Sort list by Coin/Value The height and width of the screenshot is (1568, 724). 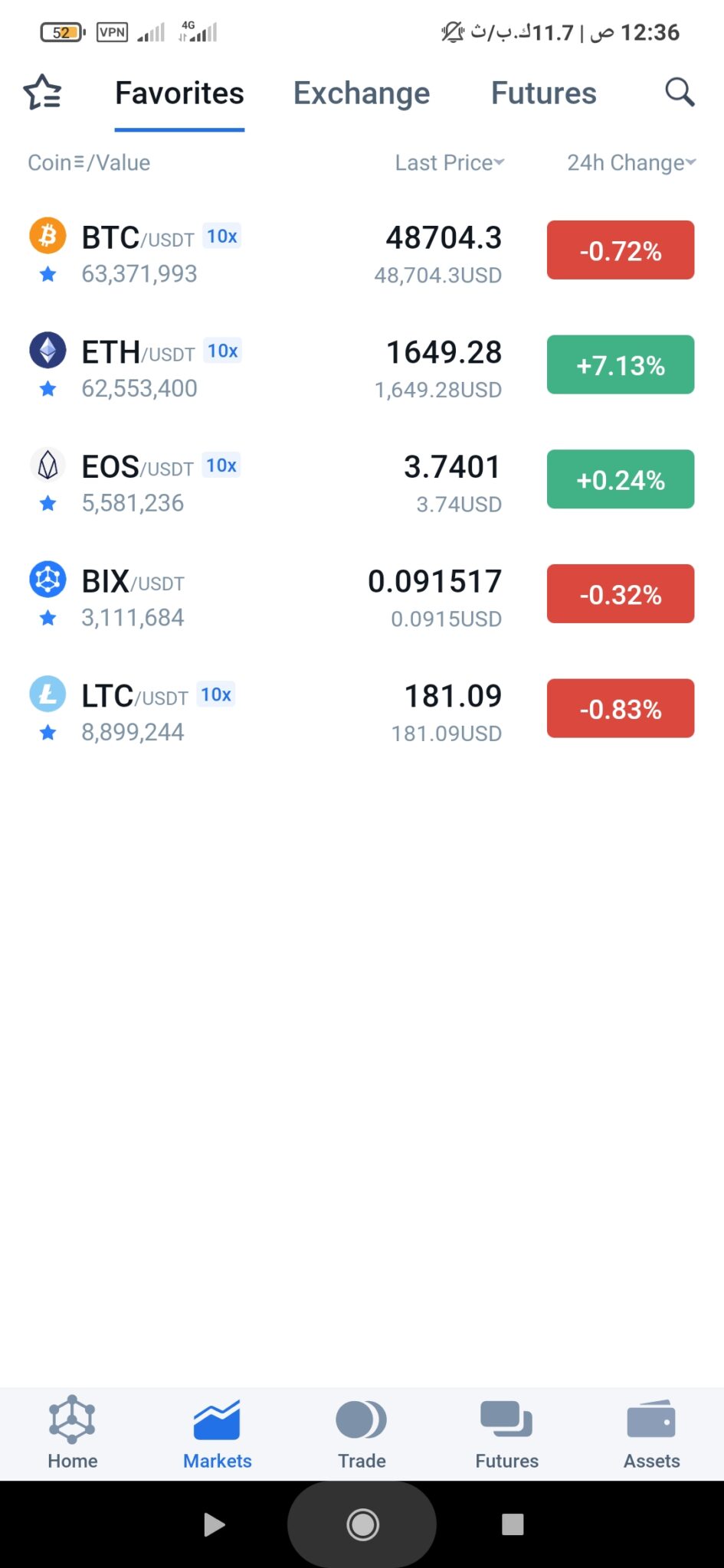[x=89, y=162]
